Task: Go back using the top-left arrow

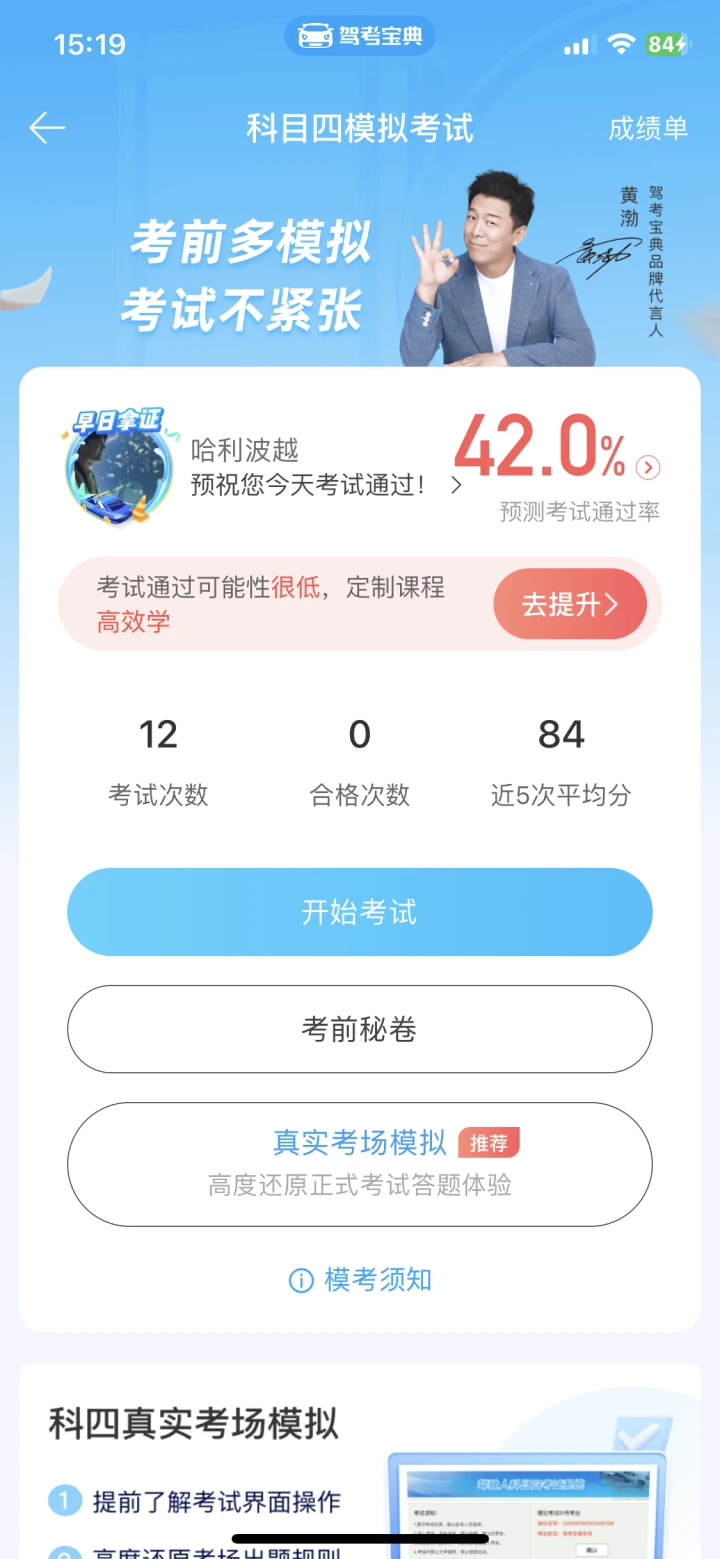Action: pos(47,128)
